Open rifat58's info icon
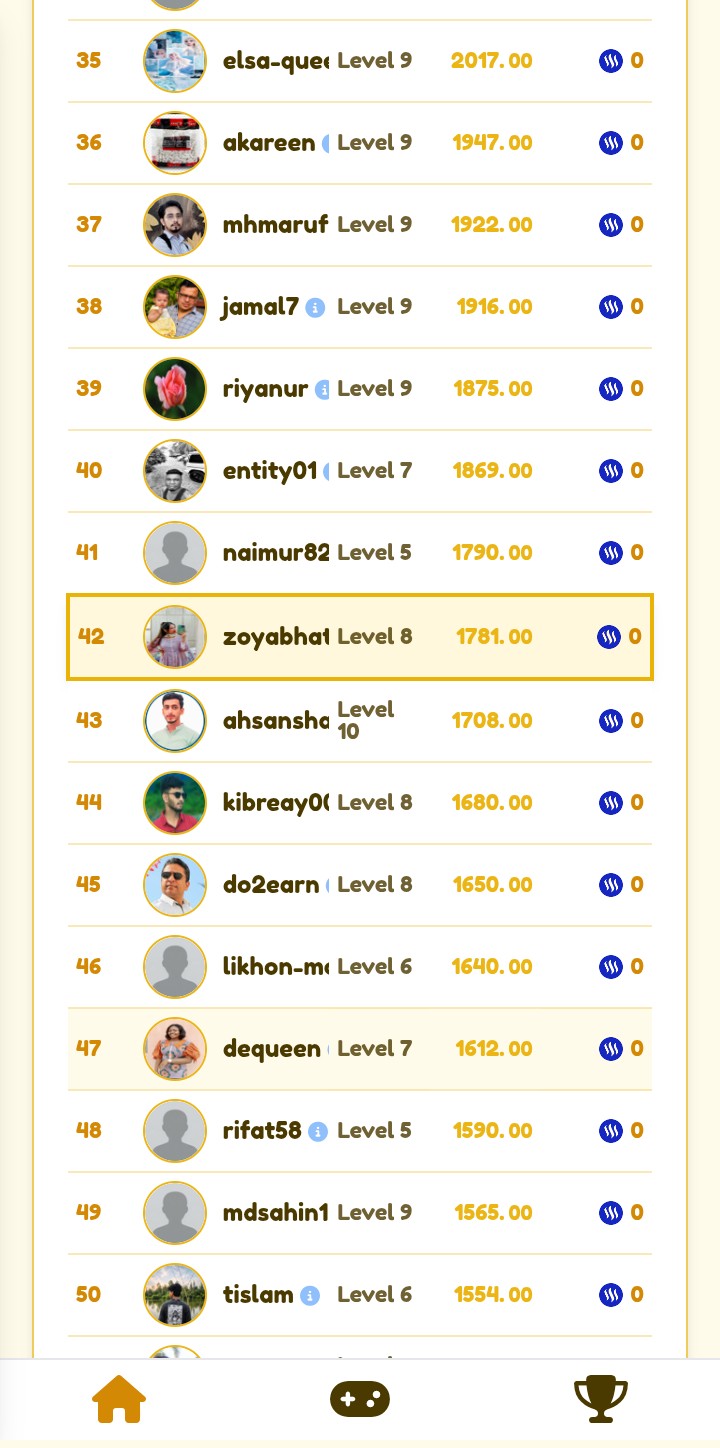Image resolution: width=720 pixels, height=1448 pixels. click(x=318, y=1132)
